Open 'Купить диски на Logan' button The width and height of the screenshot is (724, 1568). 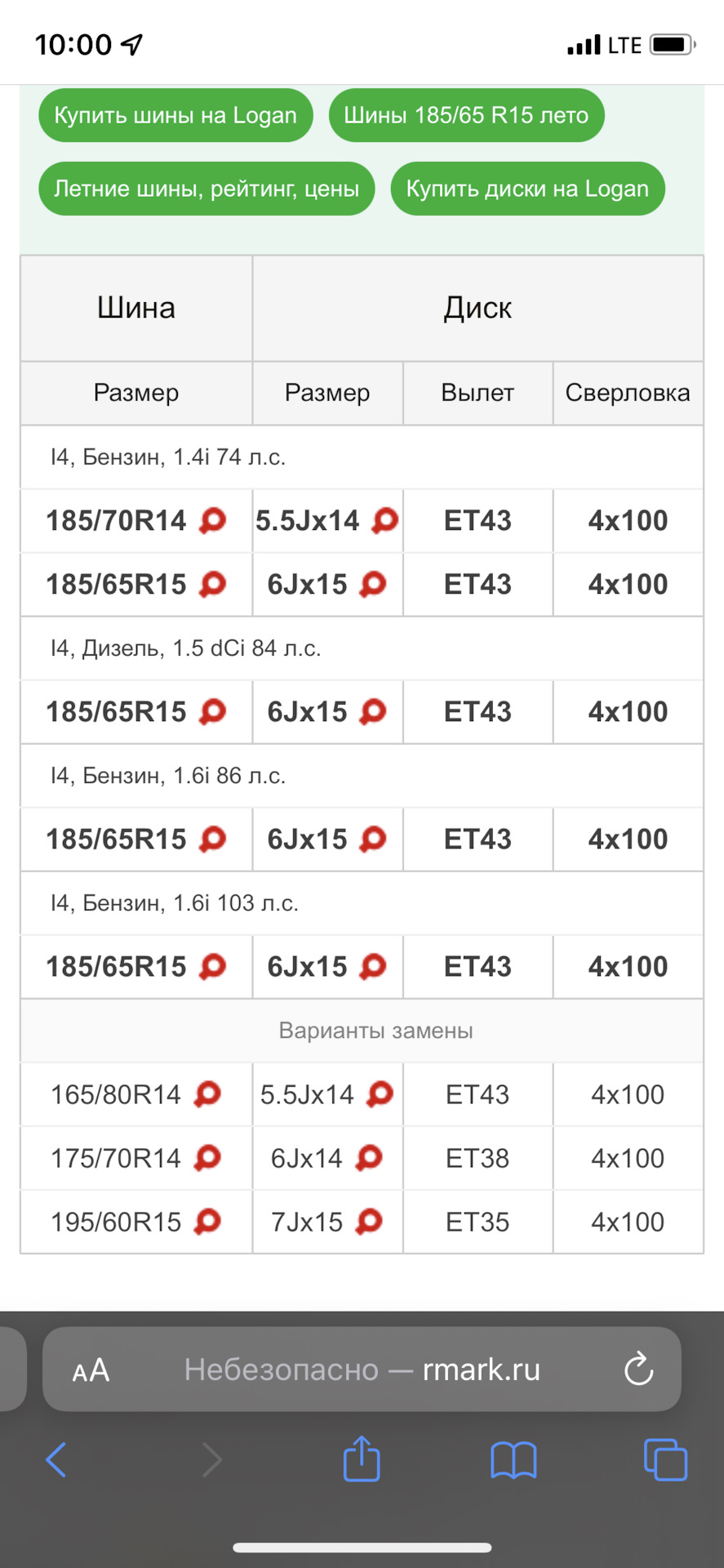point(527,189)
